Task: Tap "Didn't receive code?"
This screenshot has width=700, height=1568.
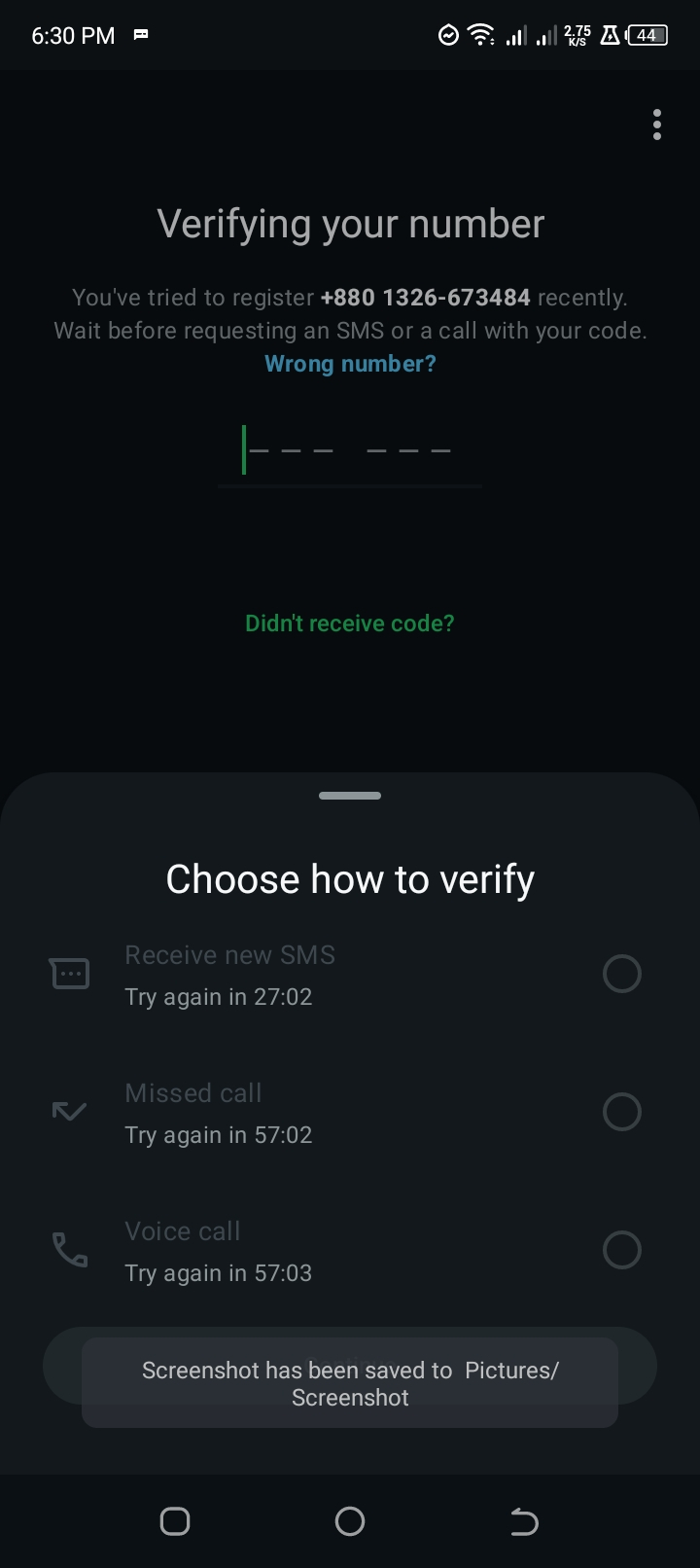Action: 350,624
